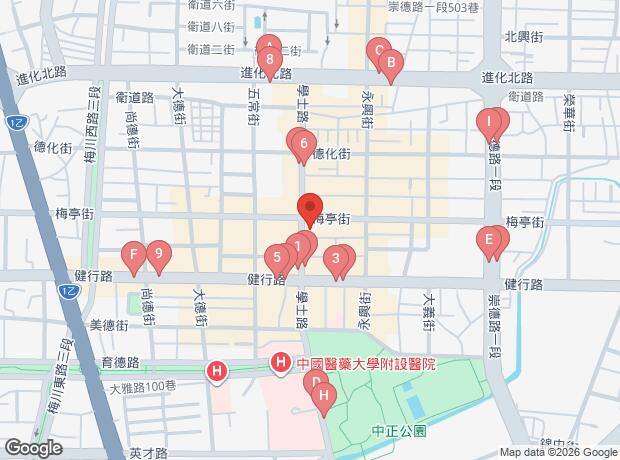Open the marker labeled E
Image resolution: width=620 pixels, height=460 pixels.
488,240
